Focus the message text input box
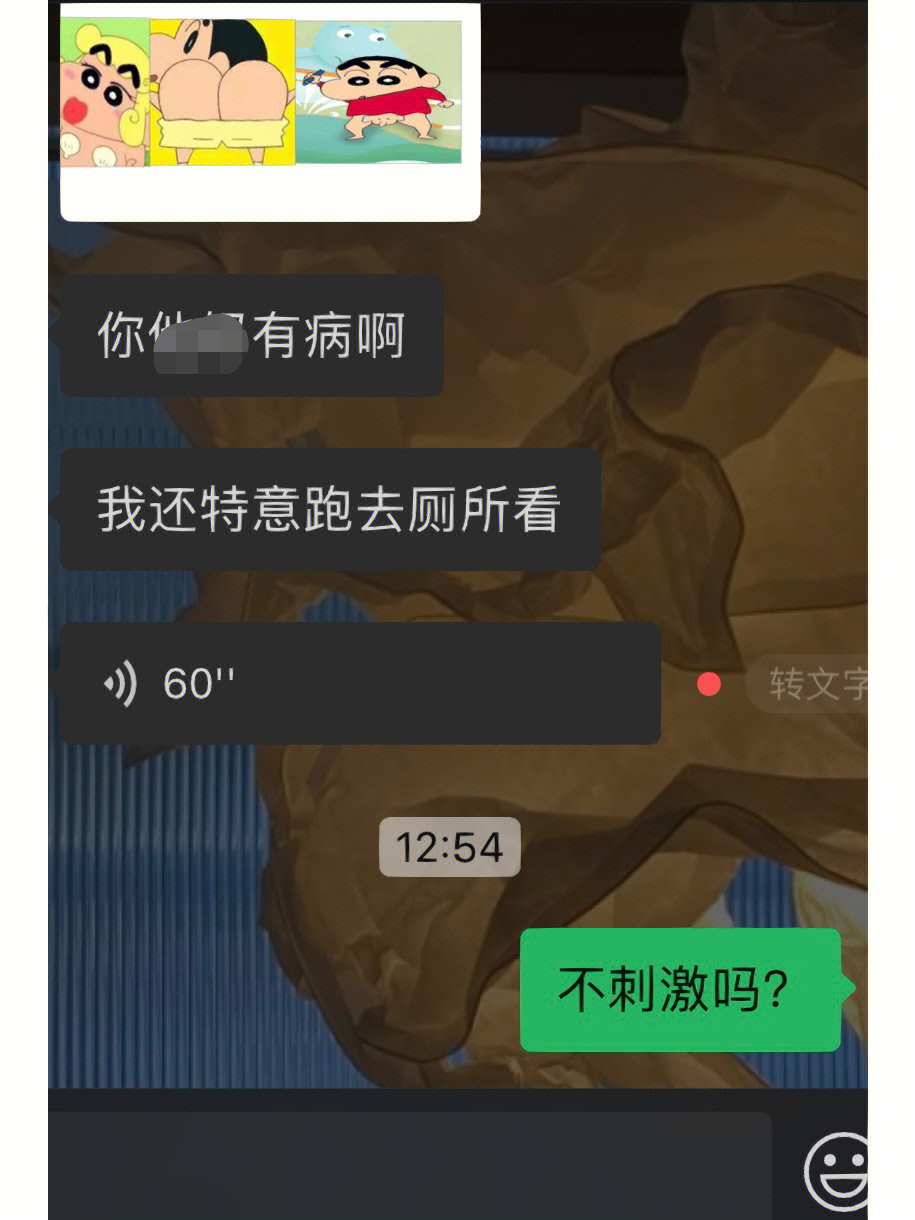The image size is (915, 1220). coord(410,1165)
